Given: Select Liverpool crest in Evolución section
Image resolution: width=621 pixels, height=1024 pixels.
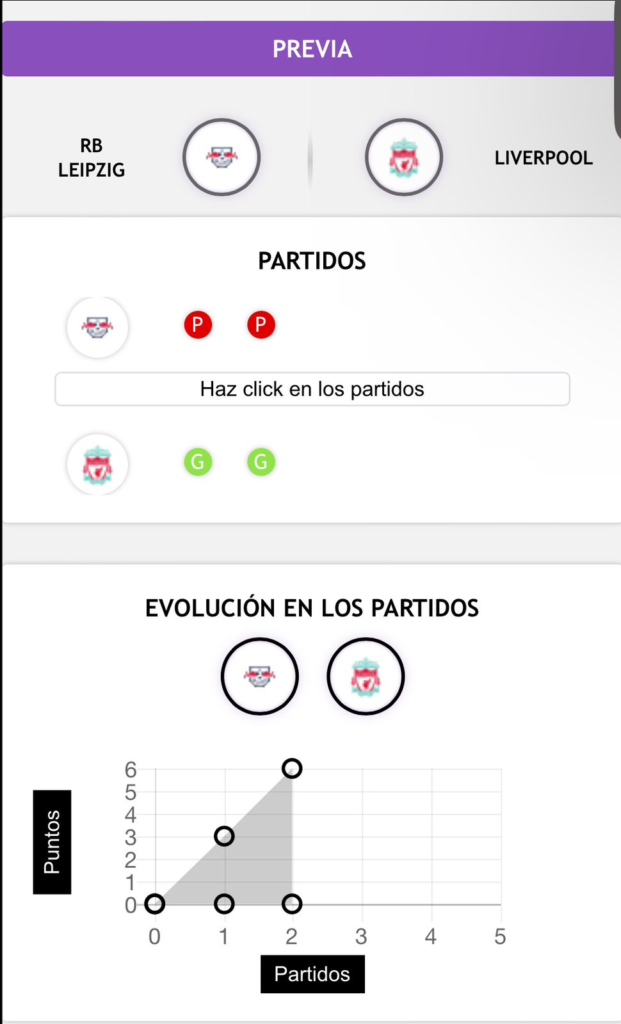Looking at the screenshot, I should pyautogui.click(x=366, y=676).
